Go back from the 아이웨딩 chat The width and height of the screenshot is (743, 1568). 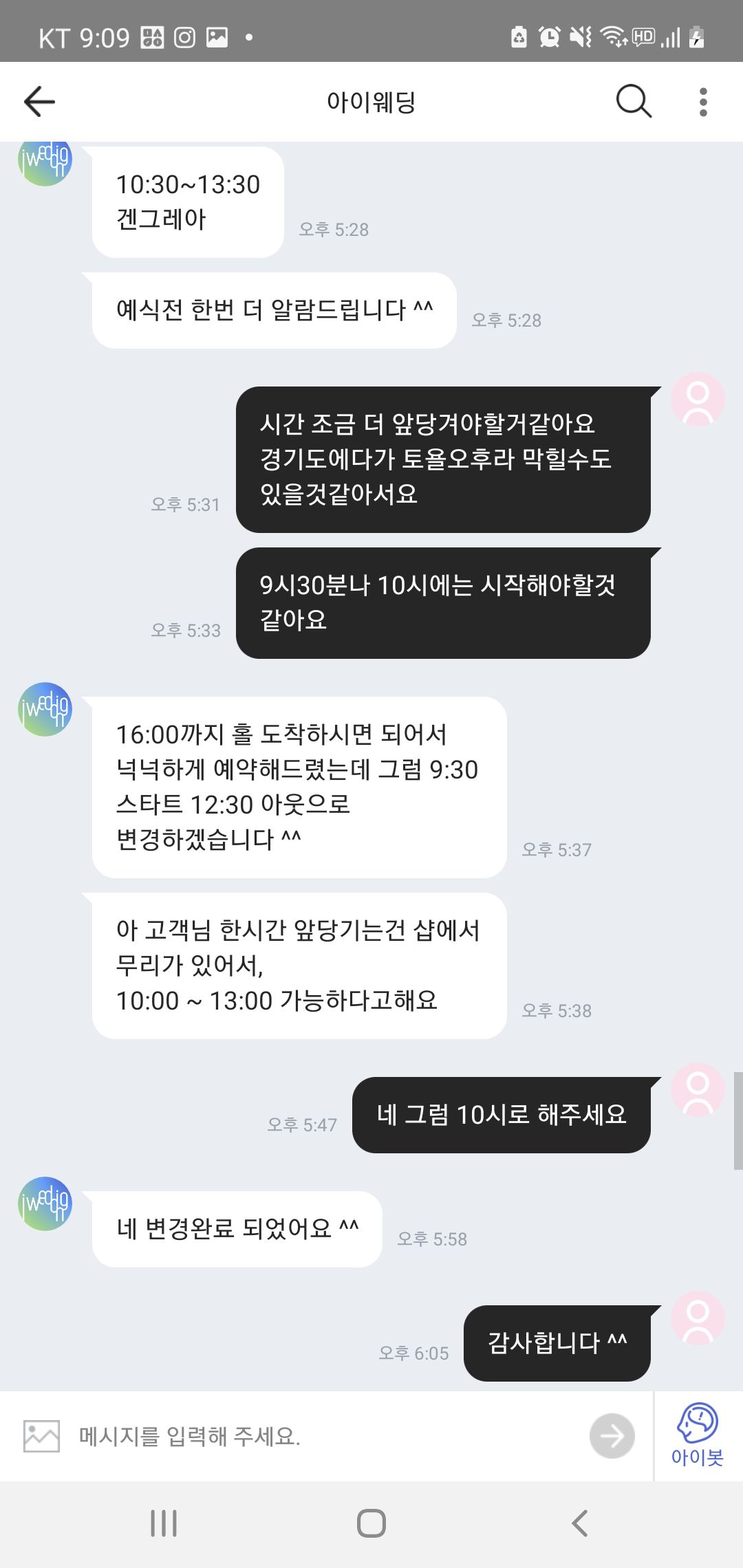39,102
